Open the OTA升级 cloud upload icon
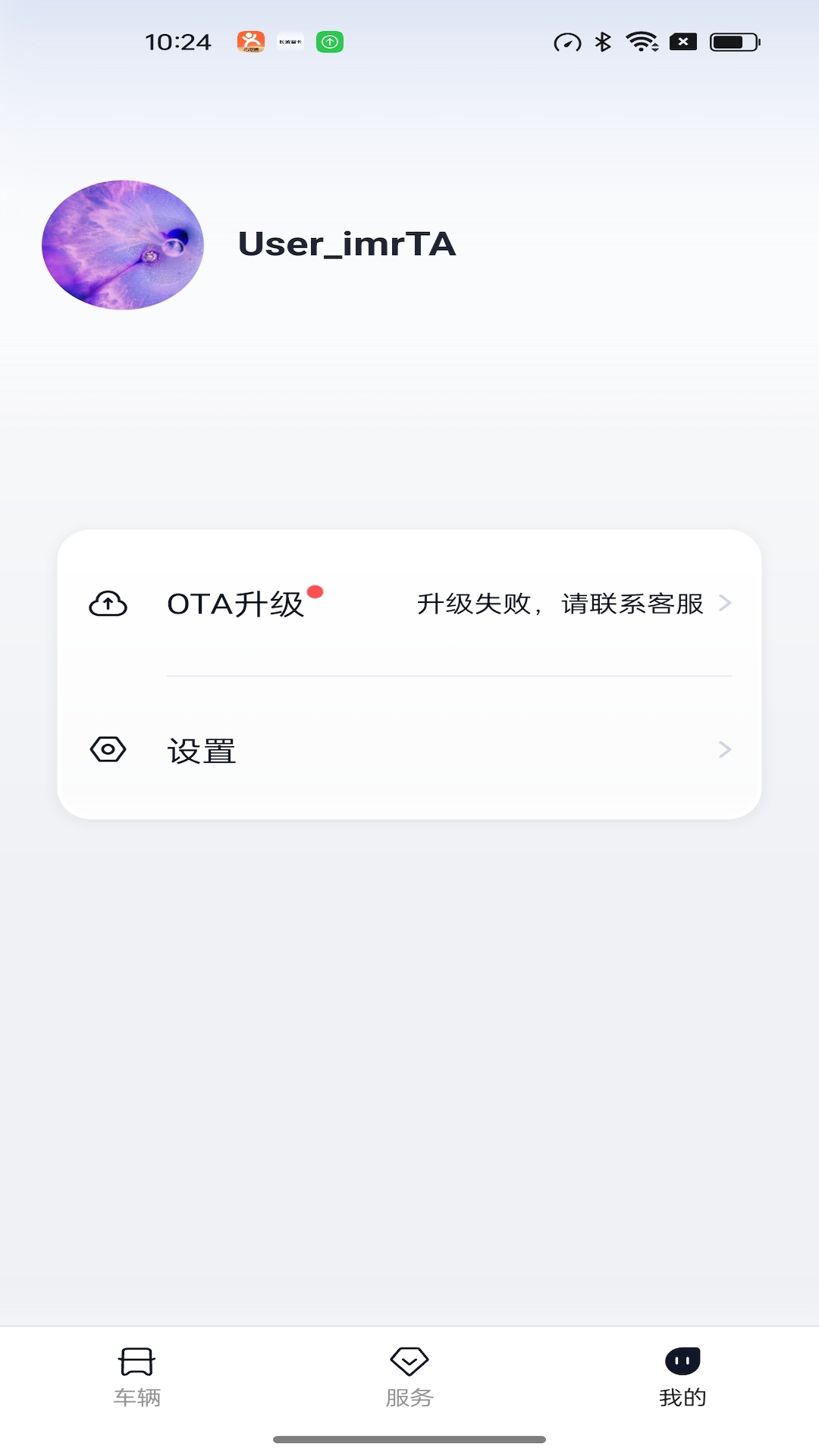The height and width of the screenshot is (1456, 819). [x=108, y=604]
